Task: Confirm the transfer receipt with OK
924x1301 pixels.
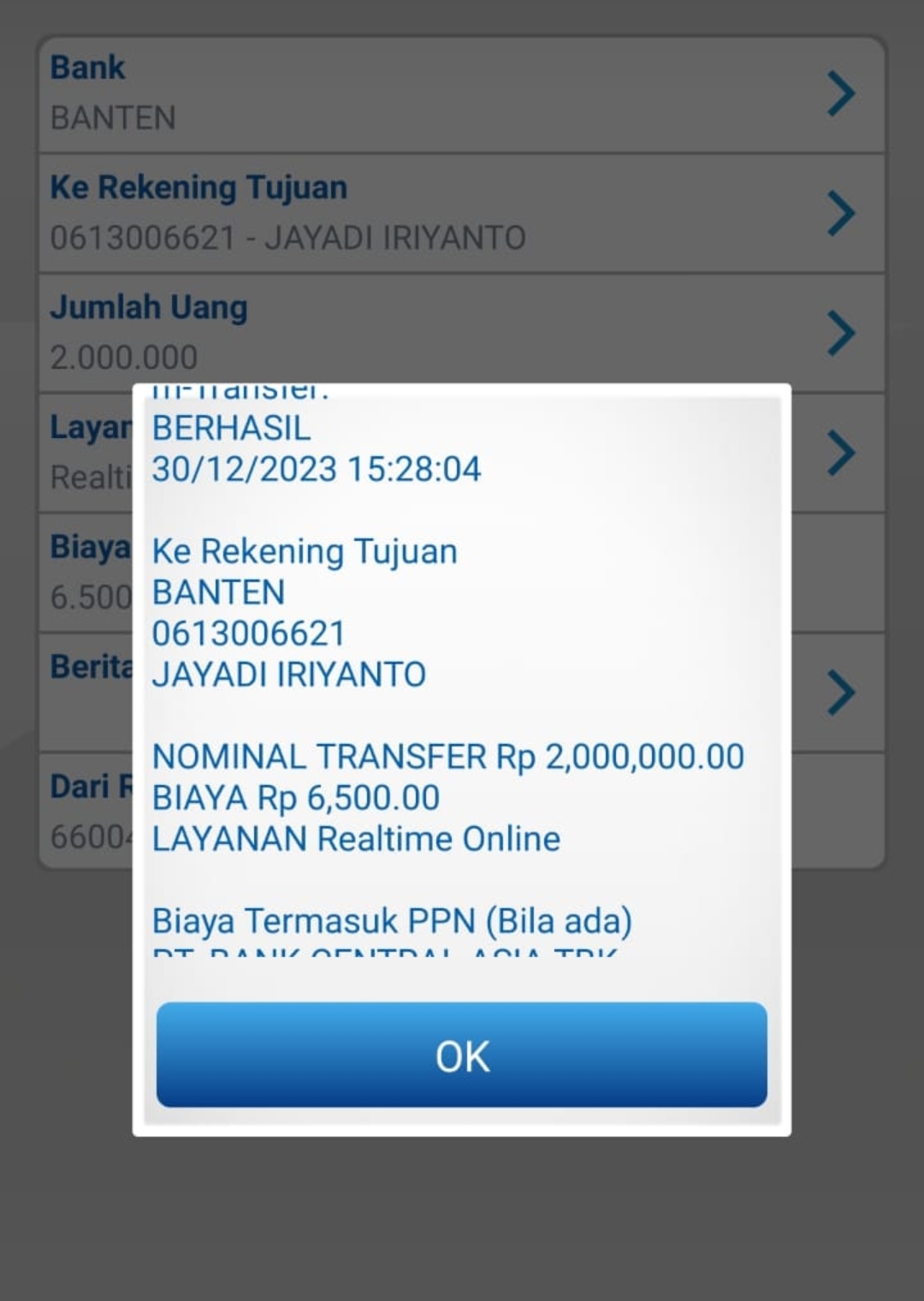Action: 462,1055
